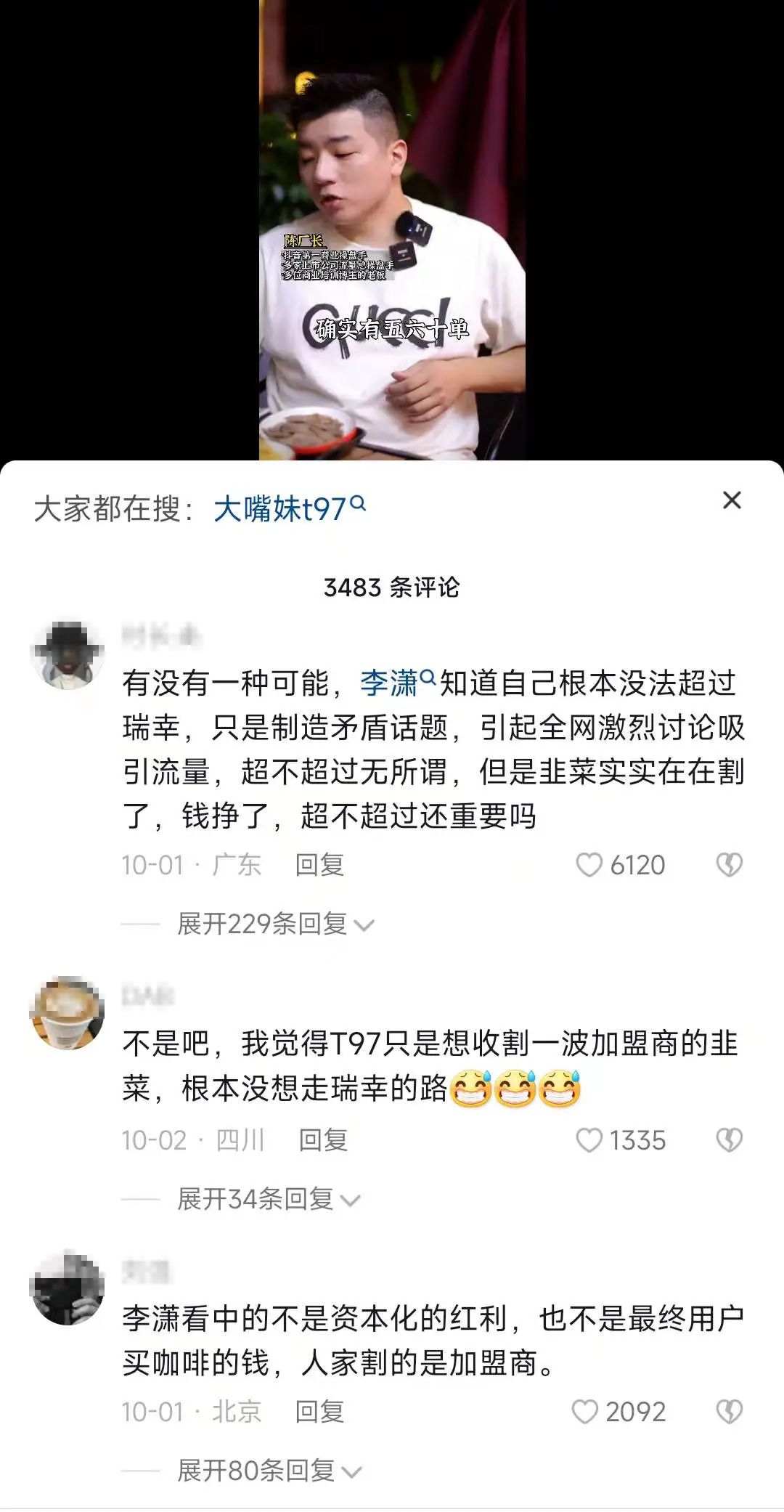Like the comment with 6120 likes
The image size is (784, 1512).
[589, 865]
